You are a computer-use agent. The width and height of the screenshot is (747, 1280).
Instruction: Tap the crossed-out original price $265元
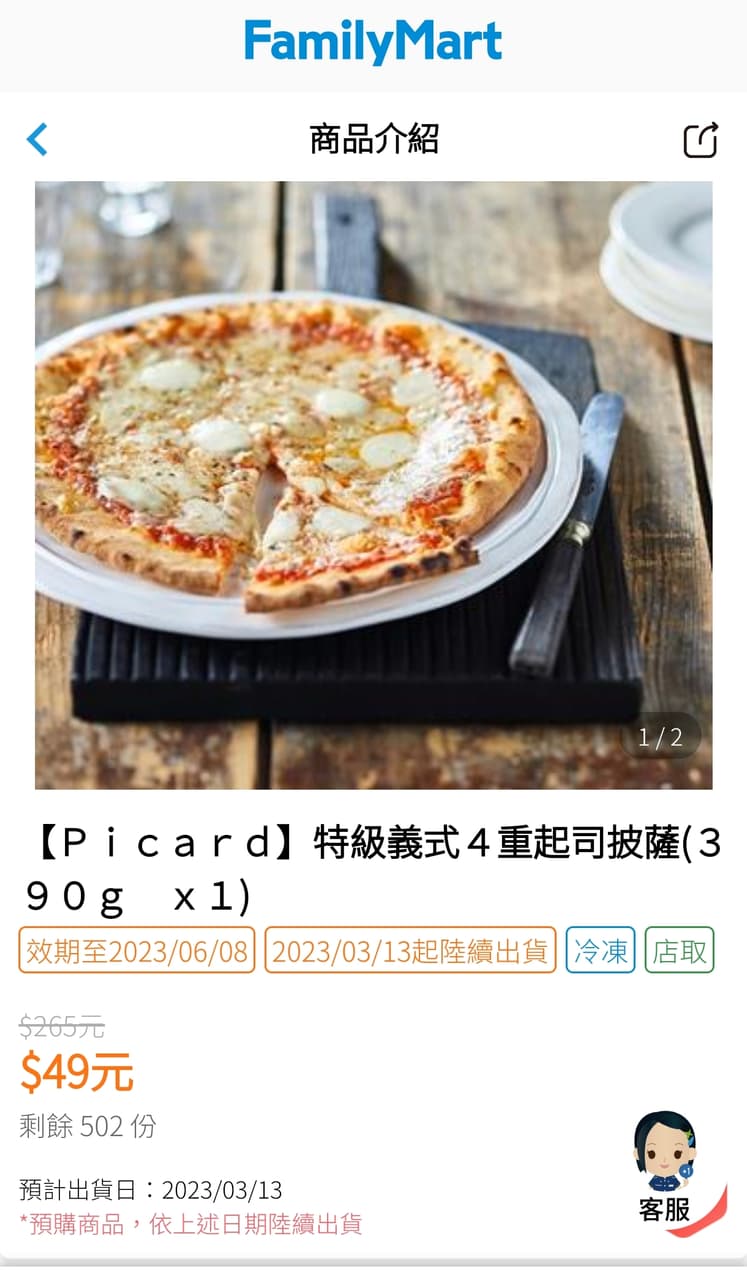[57, 1024]
